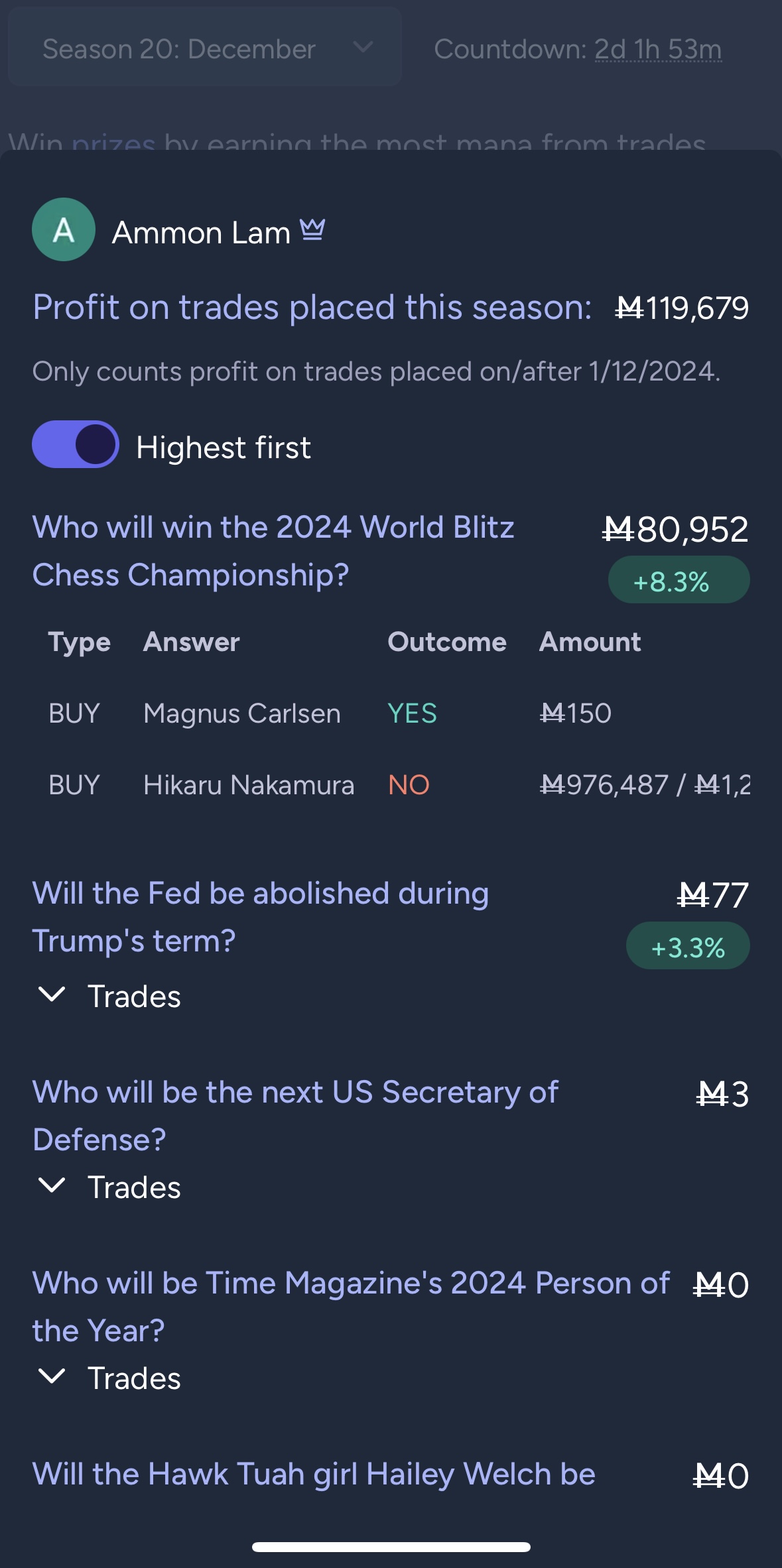Open the Season 20: December dropdown
782x1568 pixels.
pyautogui.click(x=204, y=48)
